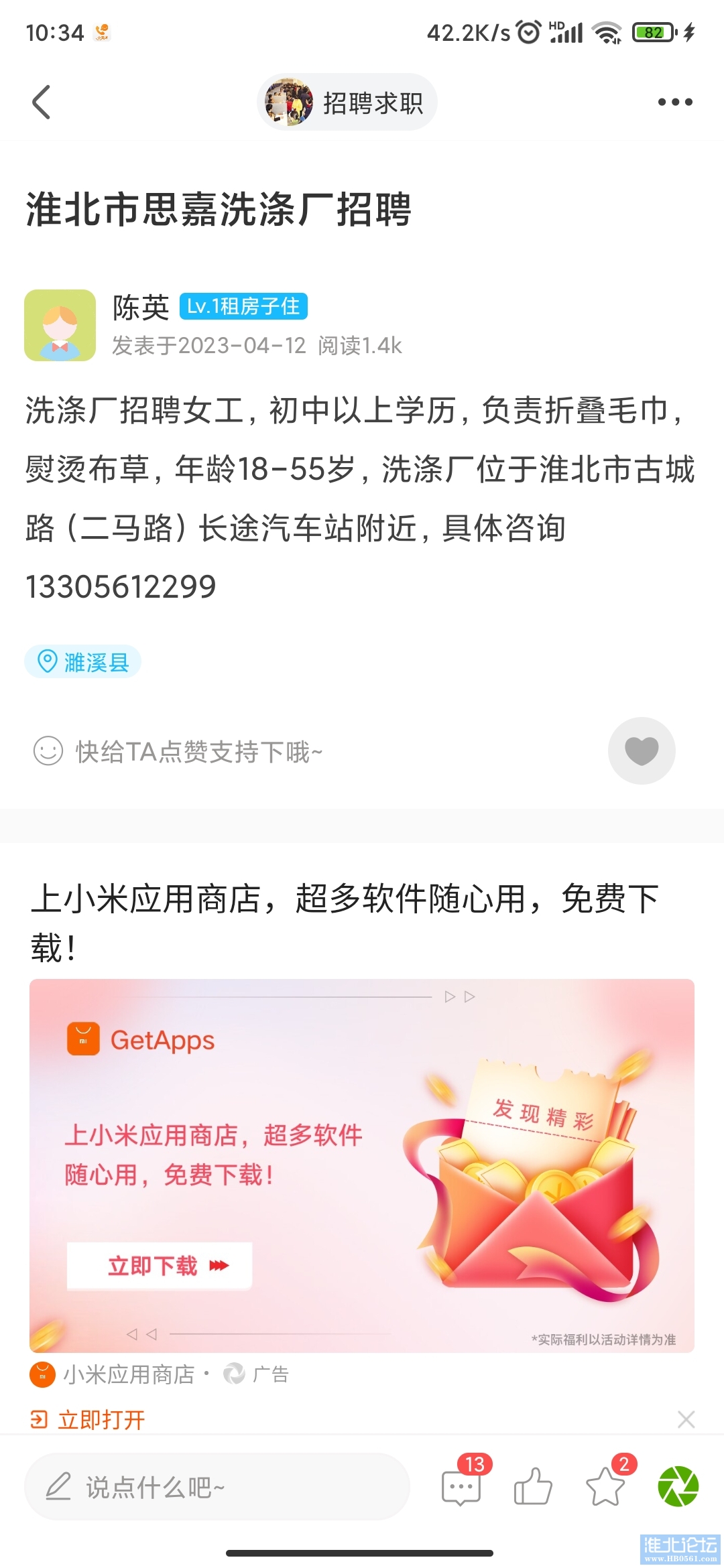Image resolution: width=724 pixels, height=1568 pixels.
Task: Toggle the heart to support the poster
Action: click(x=642, y=751)
